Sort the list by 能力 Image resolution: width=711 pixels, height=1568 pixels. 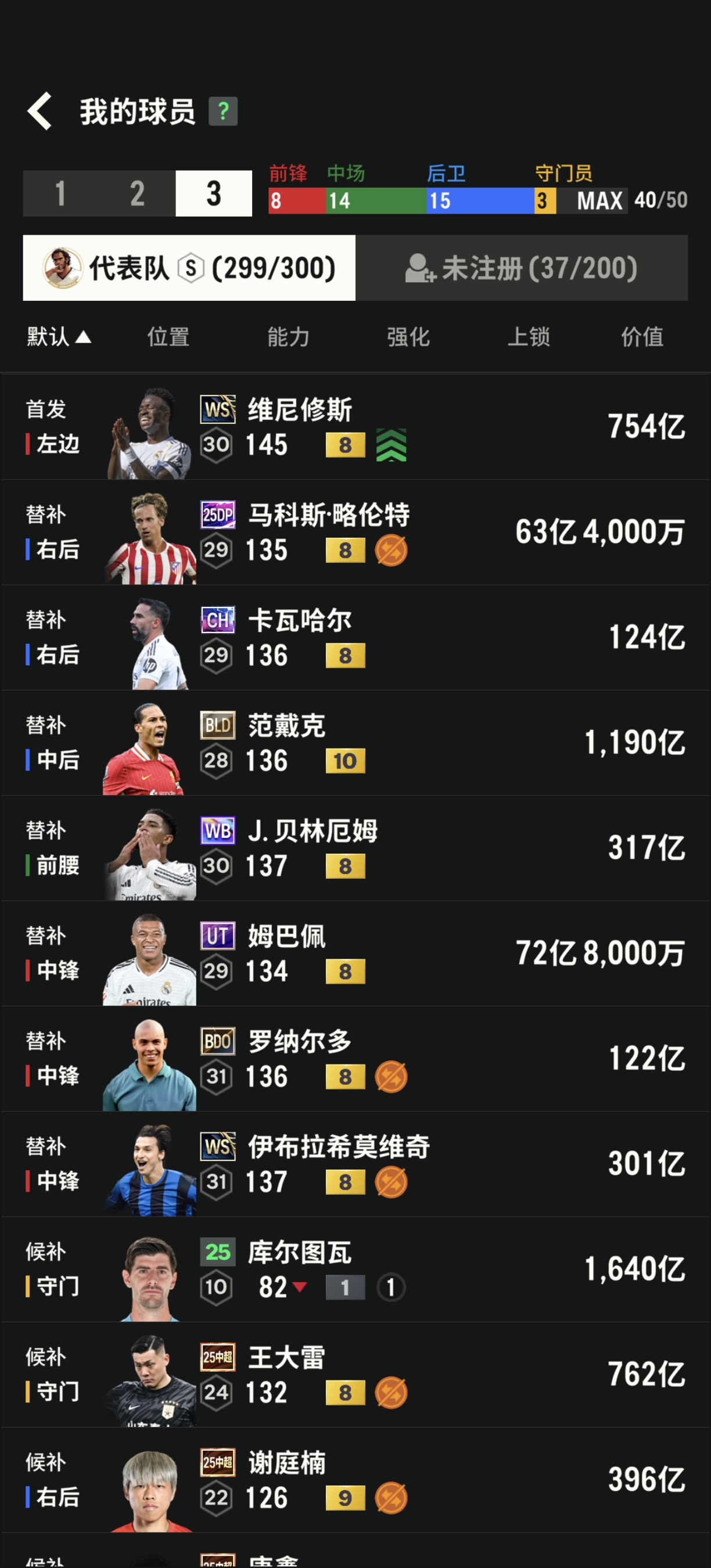[x=289, y=337]
